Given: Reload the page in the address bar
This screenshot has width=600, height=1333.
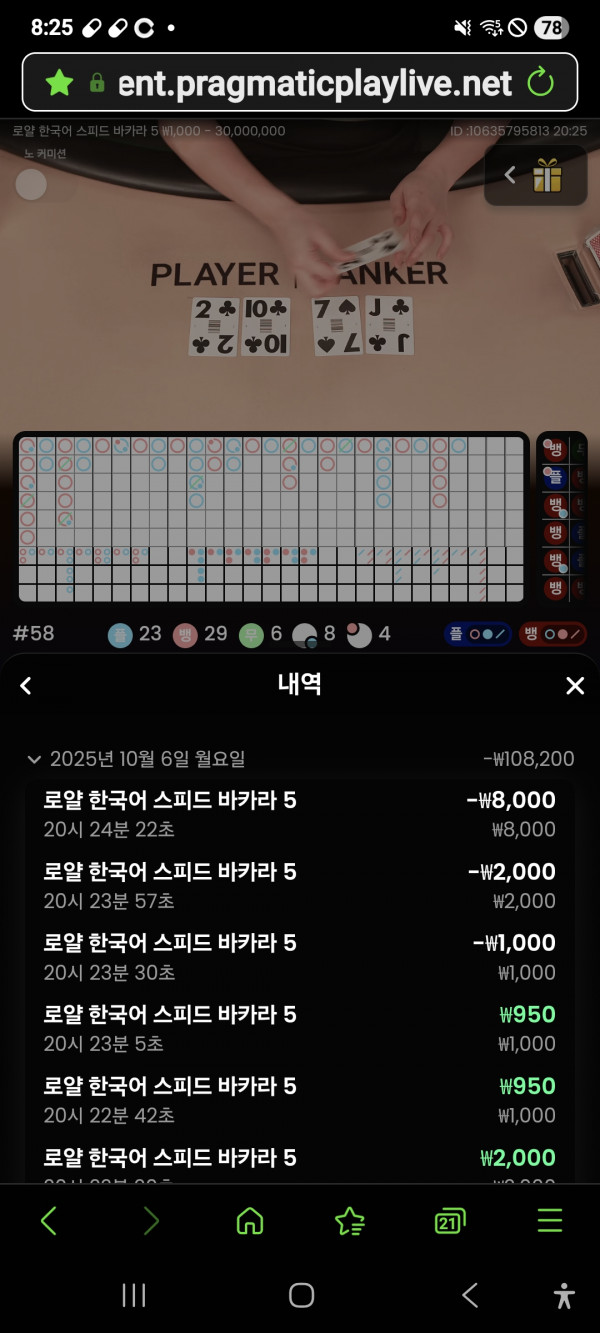Looking at the screenshot, I should click(x=540, y=82).
